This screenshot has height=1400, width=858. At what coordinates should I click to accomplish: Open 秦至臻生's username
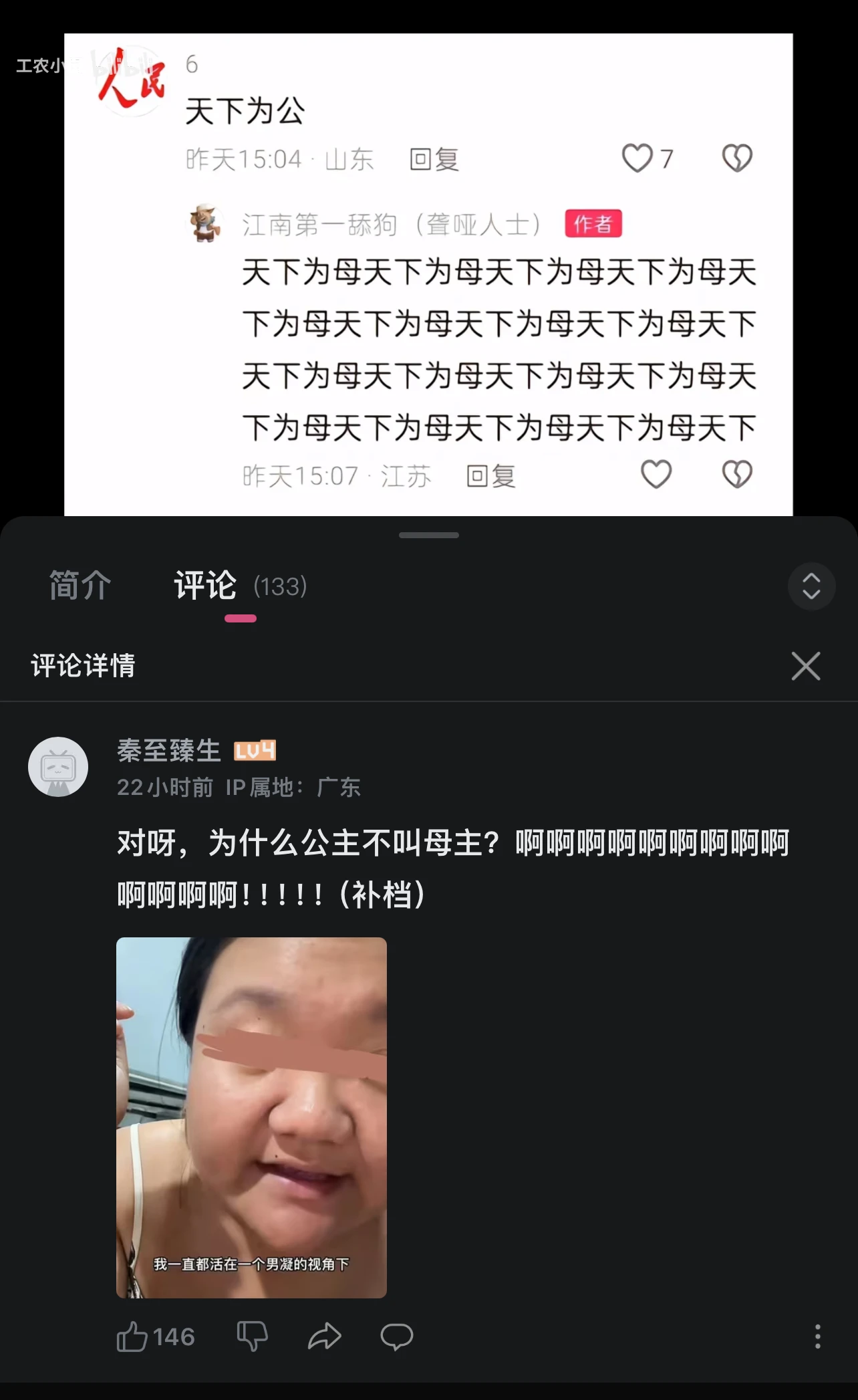coord(168,751)
